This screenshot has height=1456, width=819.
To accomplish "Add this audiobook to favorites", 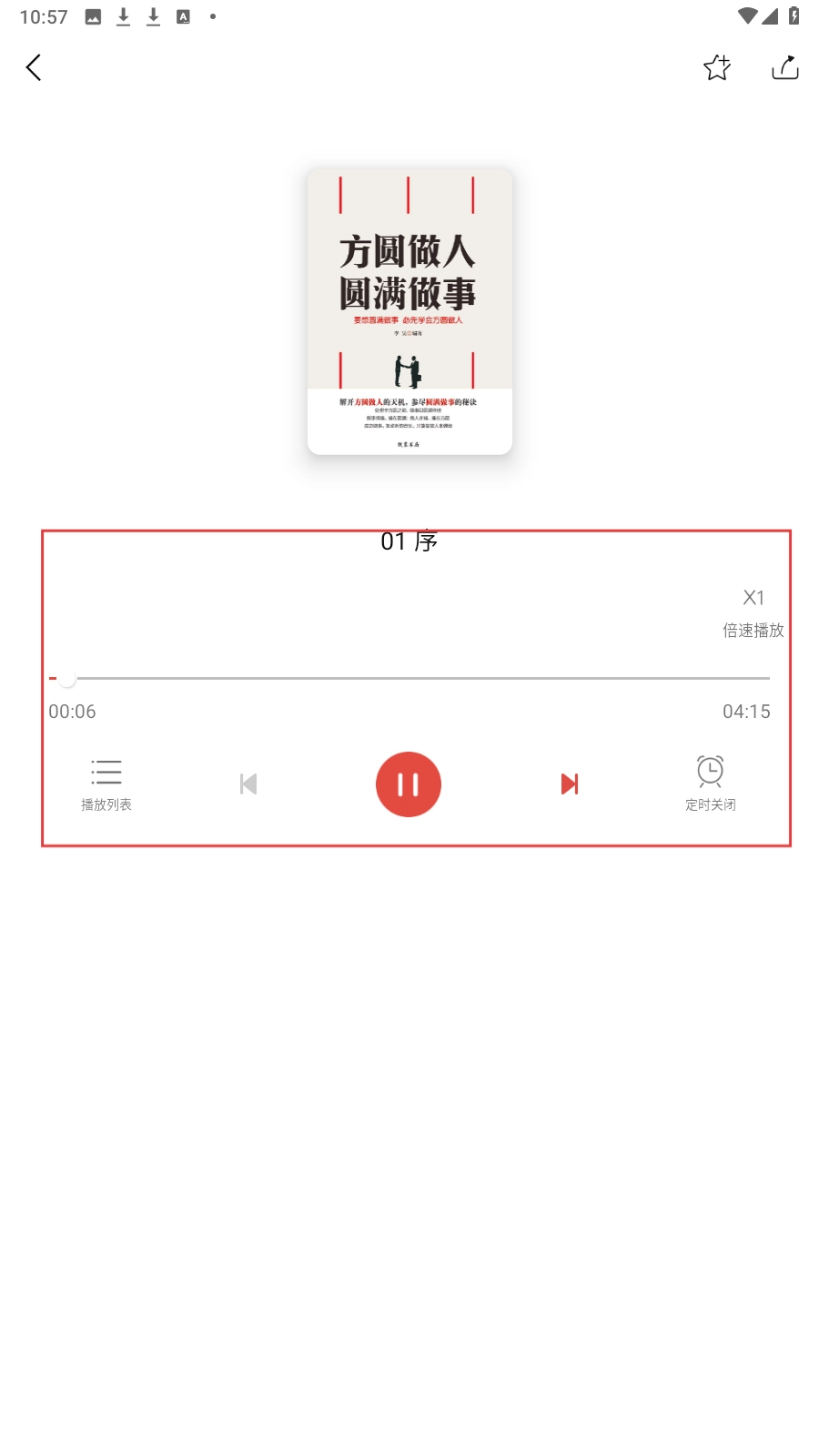I will (x=716, y=67).
